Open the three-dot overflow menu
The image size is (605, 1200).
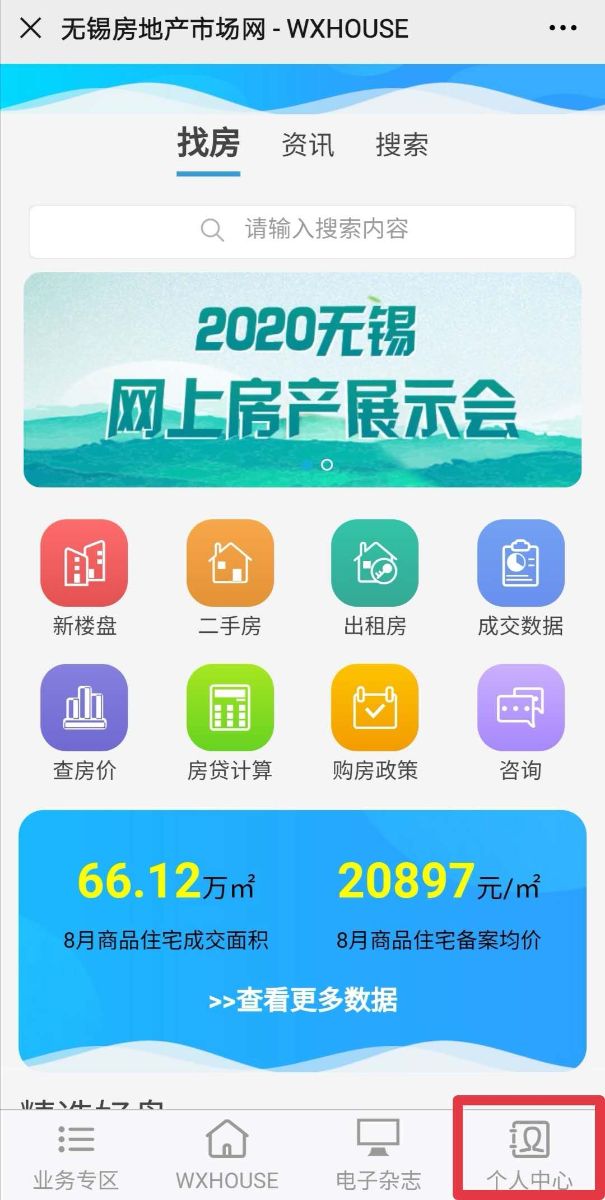(563, 29)
